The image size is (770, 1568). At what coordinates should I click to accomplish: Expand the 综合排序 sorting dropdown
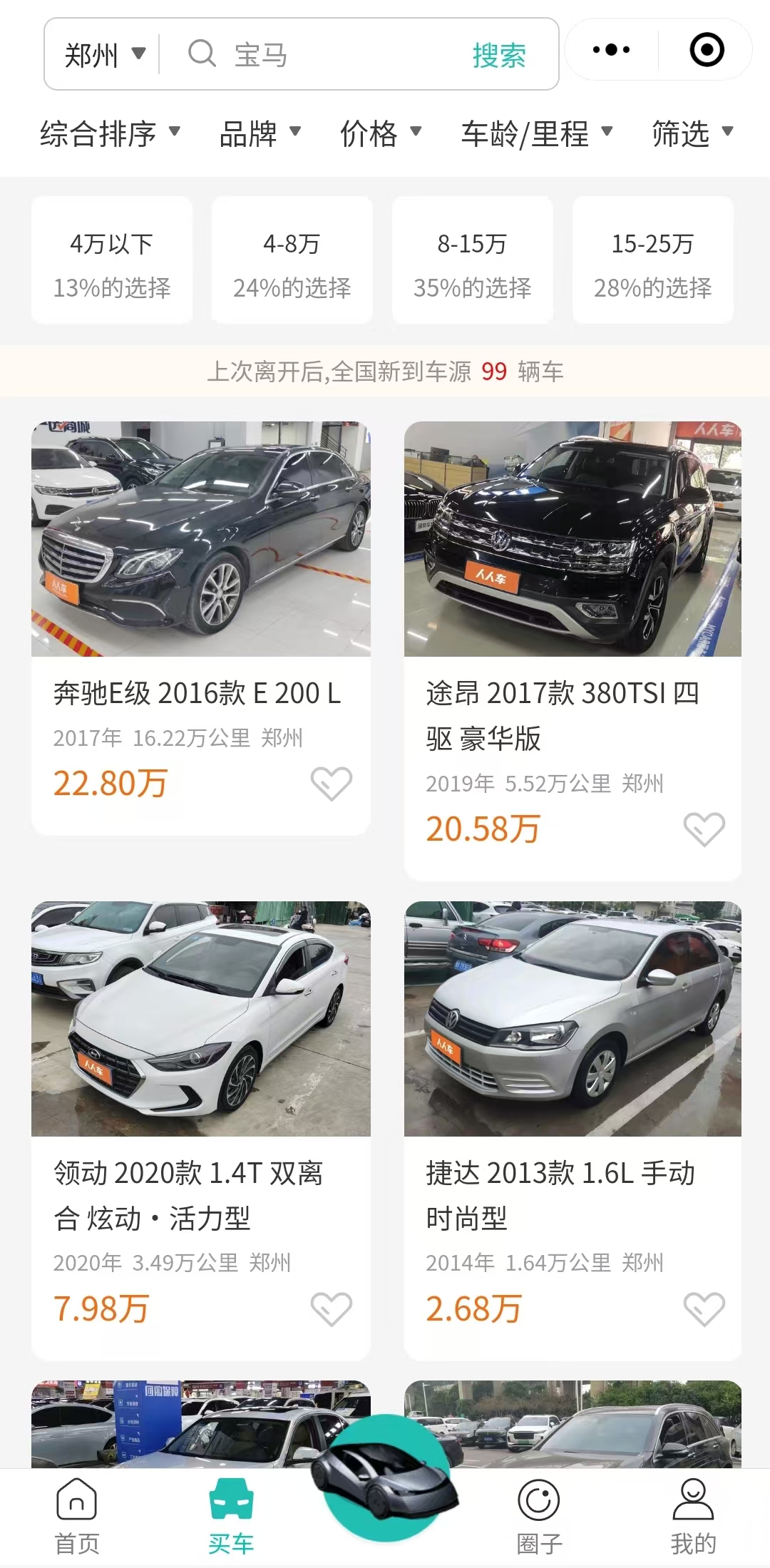[110, 133]
